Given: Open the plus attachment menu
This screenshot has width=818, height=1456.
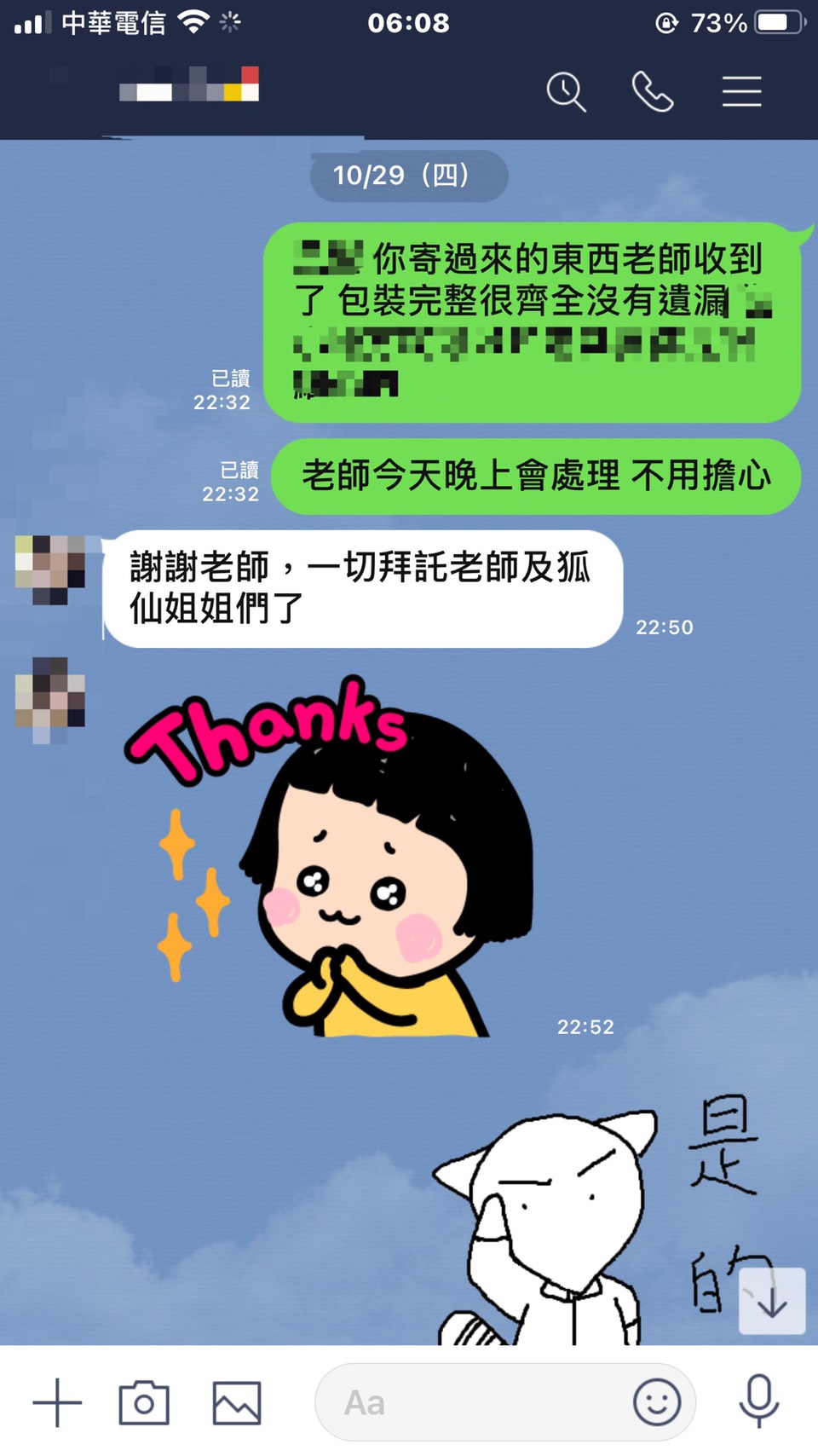Looking at the screenshot, I should point(57,1402).
